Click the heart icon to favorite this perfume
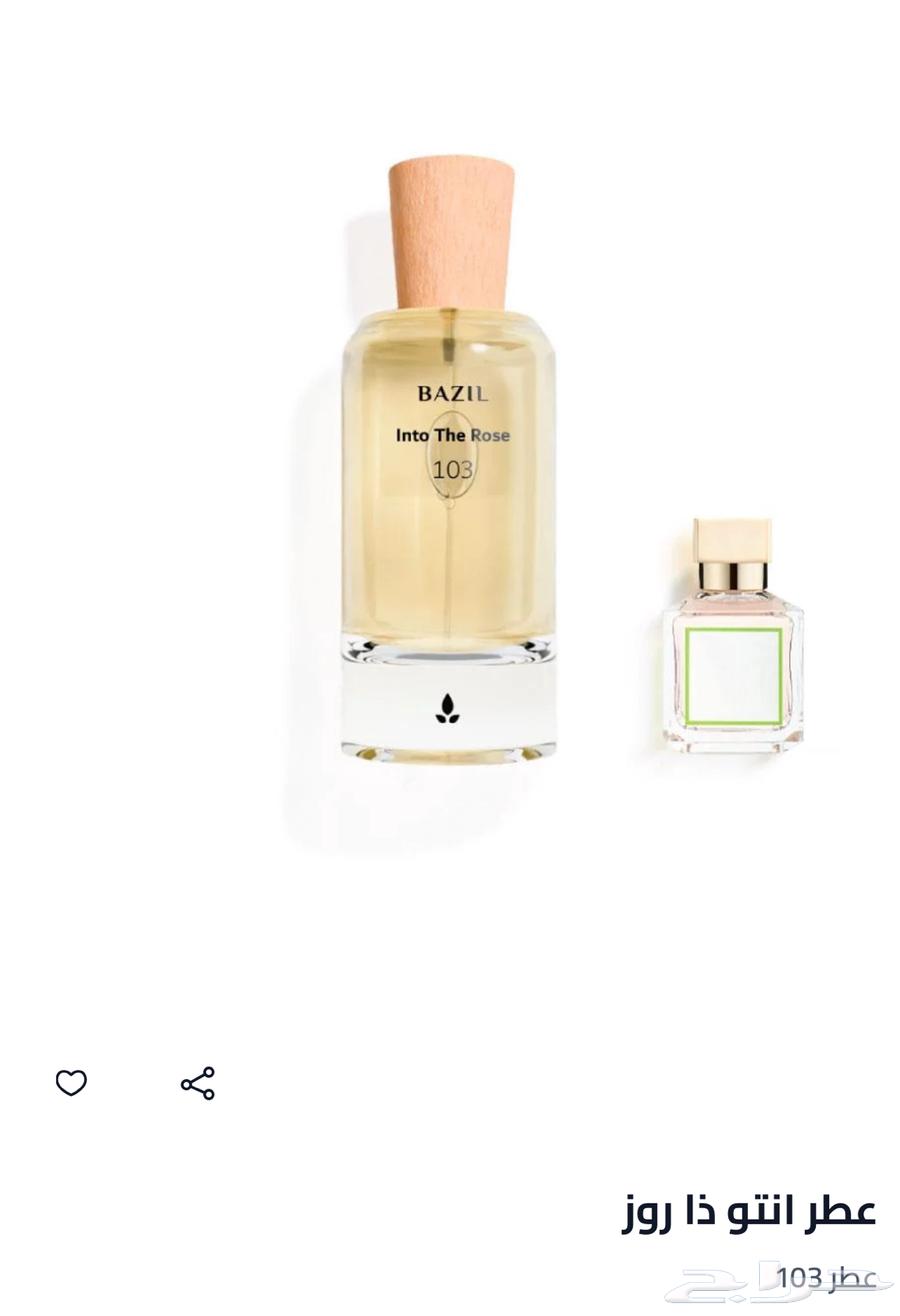The width and height of the screenshot is (900, 1316). [71, 1083]
